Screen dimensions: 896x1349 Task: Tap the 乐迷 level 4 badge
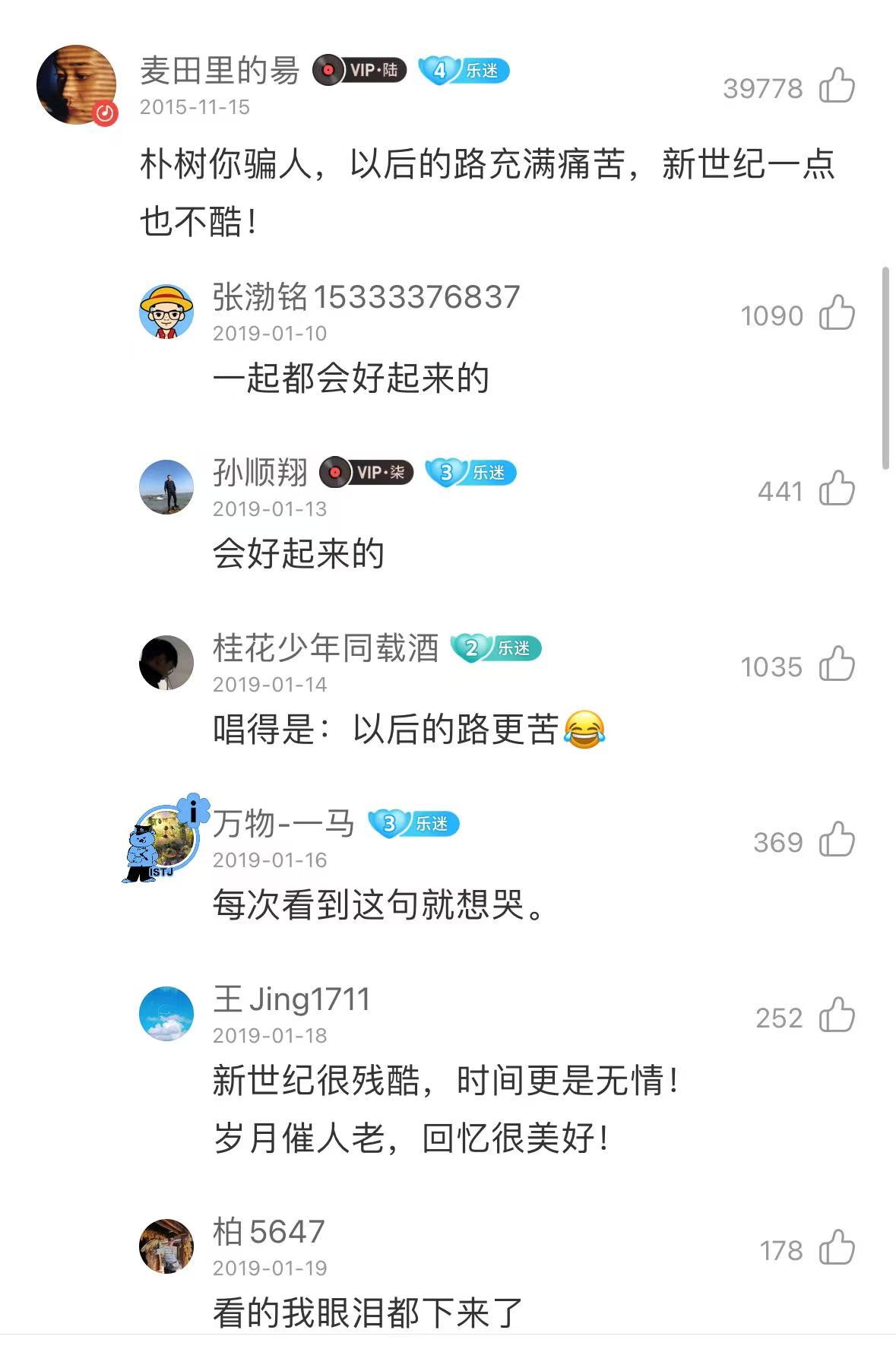(x=464, y=71)
